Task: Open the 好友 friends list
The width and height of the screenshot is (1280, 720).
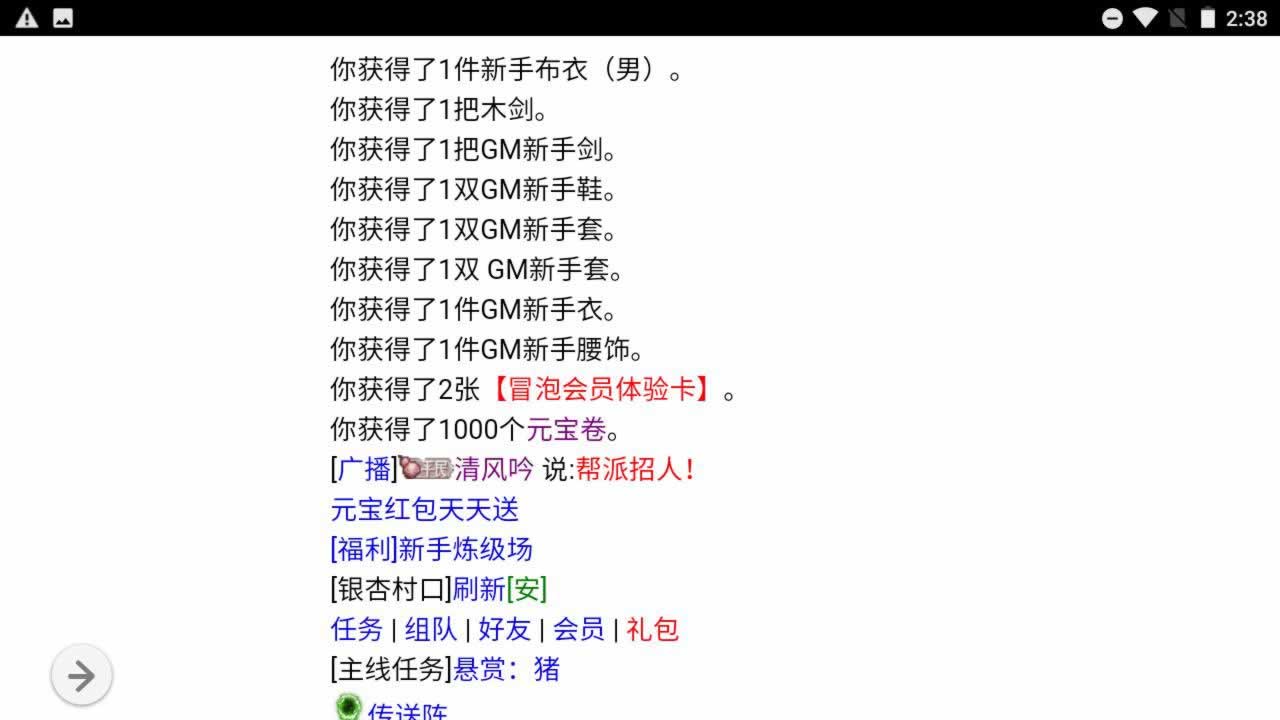Action: (504, 629)
